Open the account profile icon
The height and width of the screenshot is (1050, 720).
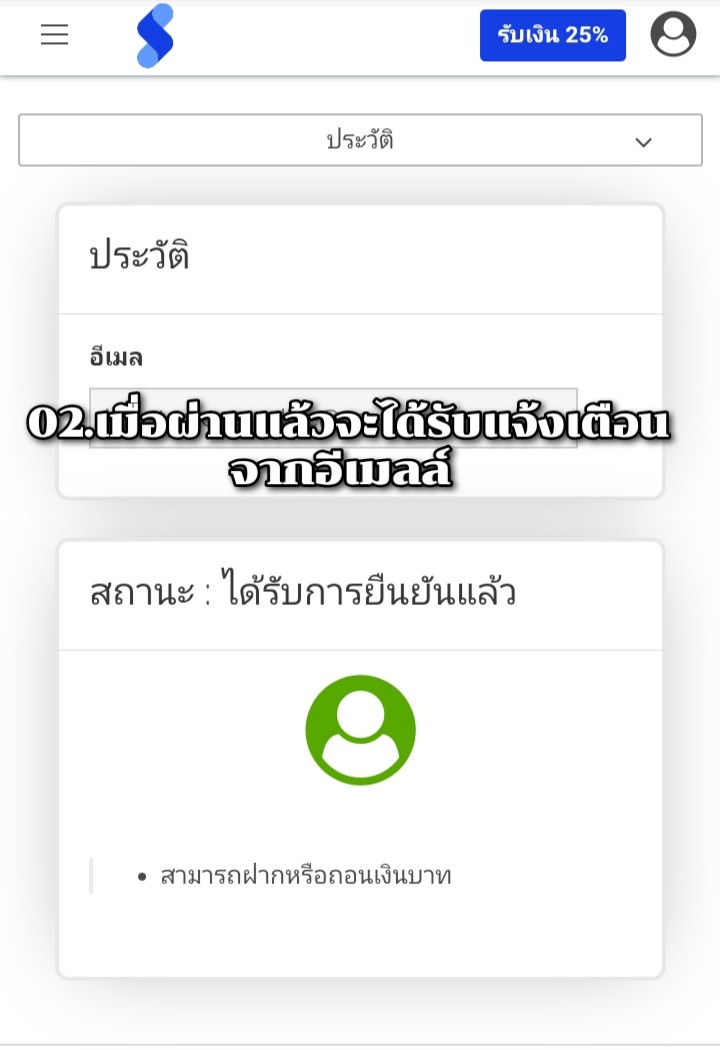point(673,35)
